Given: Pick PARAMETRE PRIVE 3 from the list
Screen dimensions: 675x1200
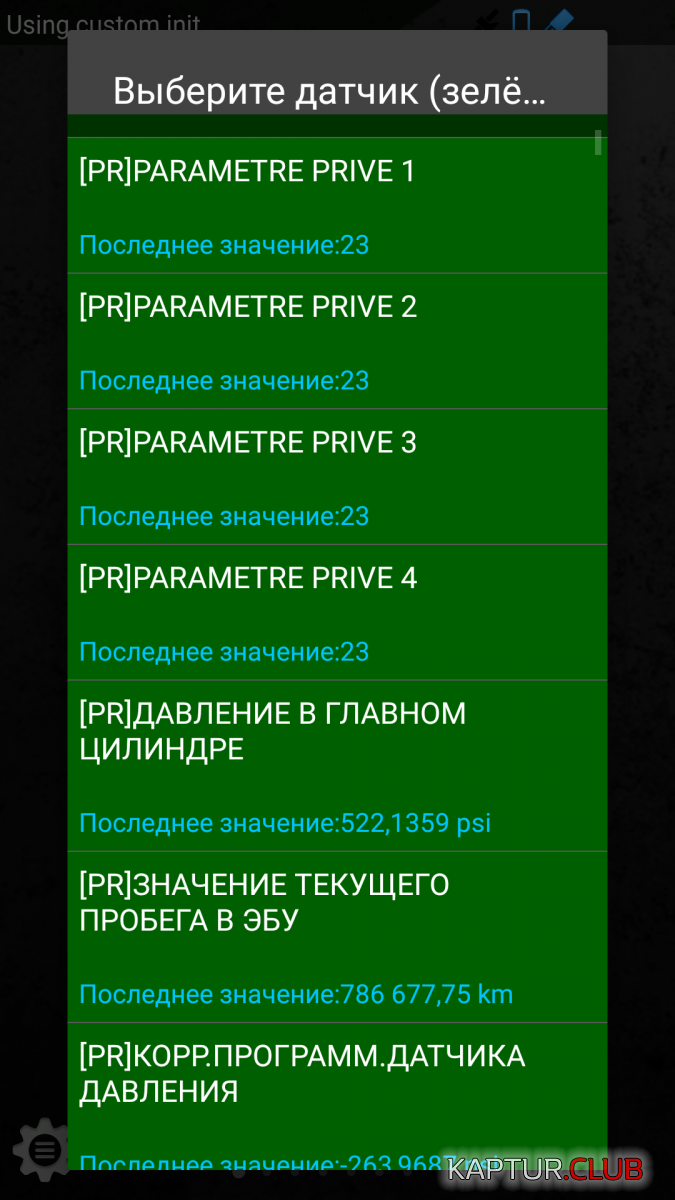Looking at the screenshot, I should [x=337, y=477].
